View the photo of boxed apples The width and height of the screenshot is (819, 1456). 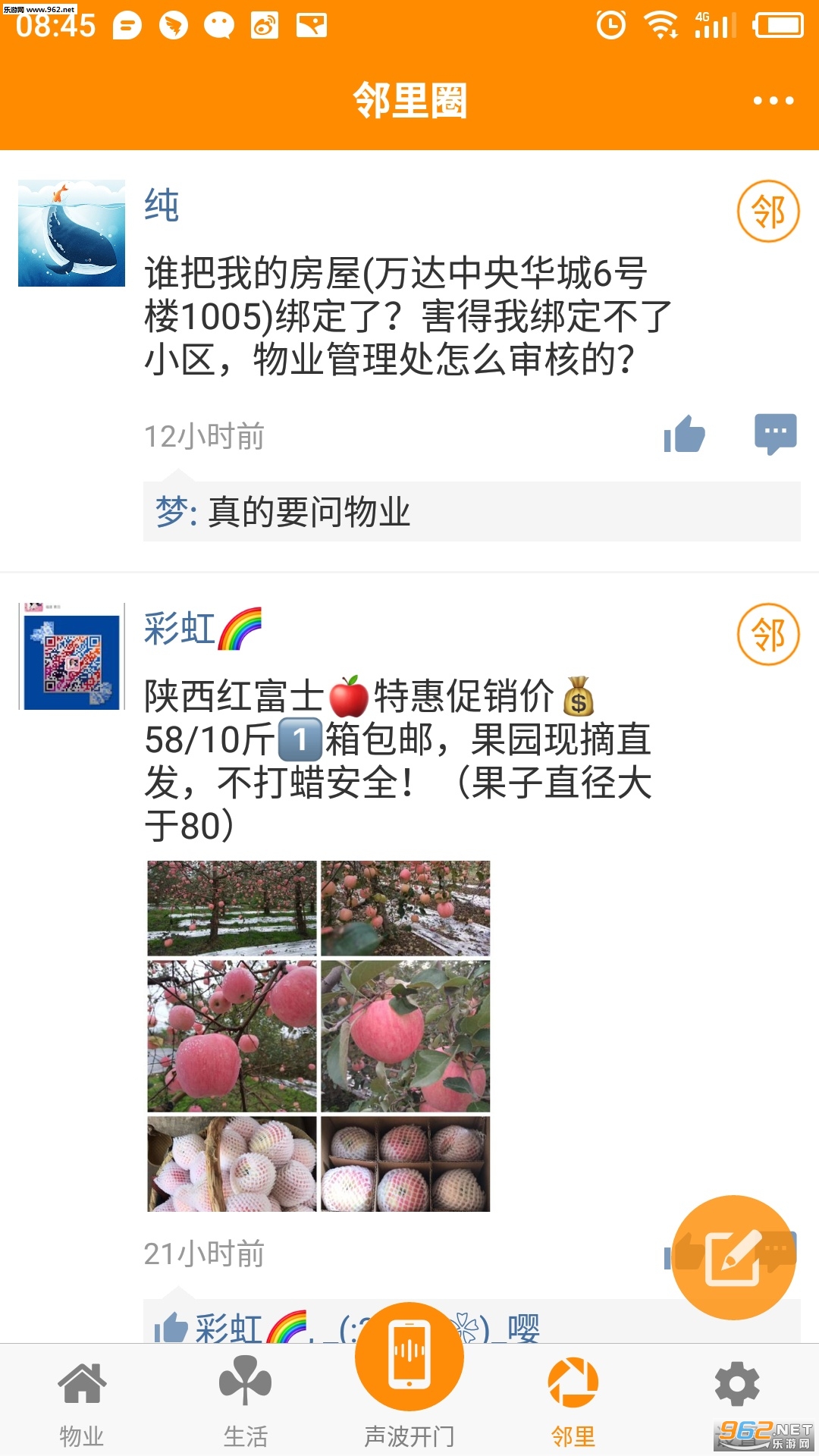pyautogui.click(x=406, y=1163)
